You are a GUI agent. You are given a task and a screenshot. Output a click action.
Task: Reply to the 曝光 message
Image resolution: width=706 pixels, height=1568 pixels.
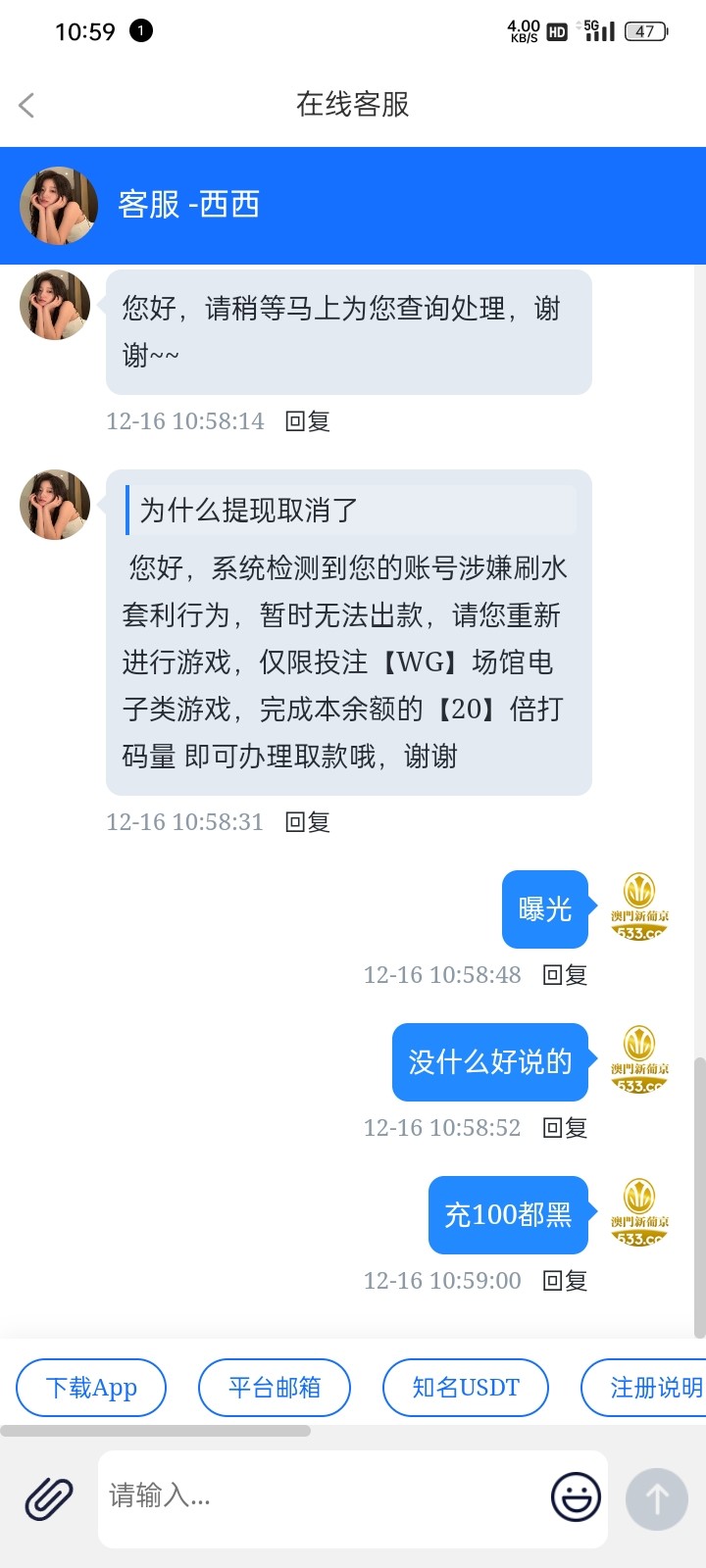click(x=565, y=975)
